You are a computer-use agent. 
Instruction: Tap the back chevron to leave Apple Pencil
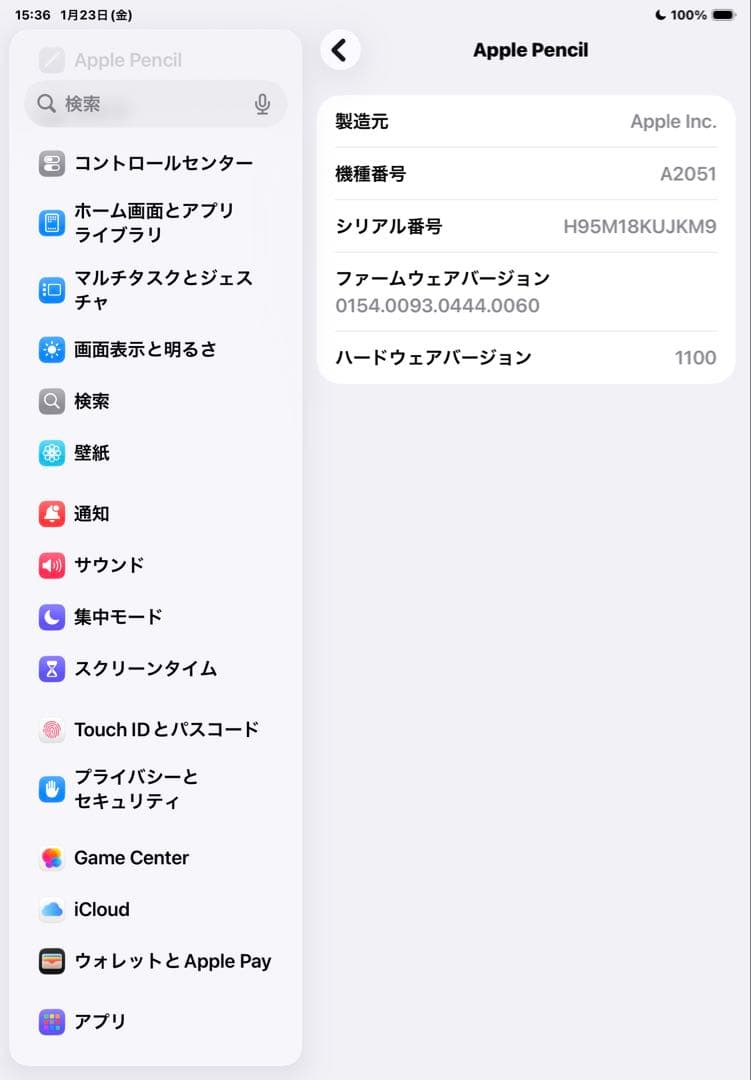pos(340,49)
